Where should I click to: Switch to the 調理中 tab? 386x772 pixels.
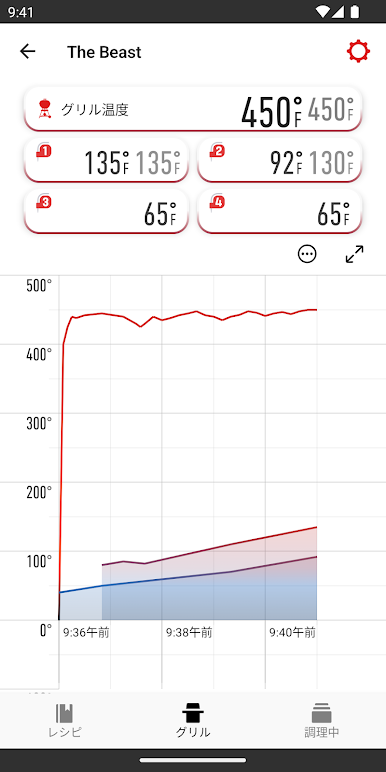(x=322, y=720)
